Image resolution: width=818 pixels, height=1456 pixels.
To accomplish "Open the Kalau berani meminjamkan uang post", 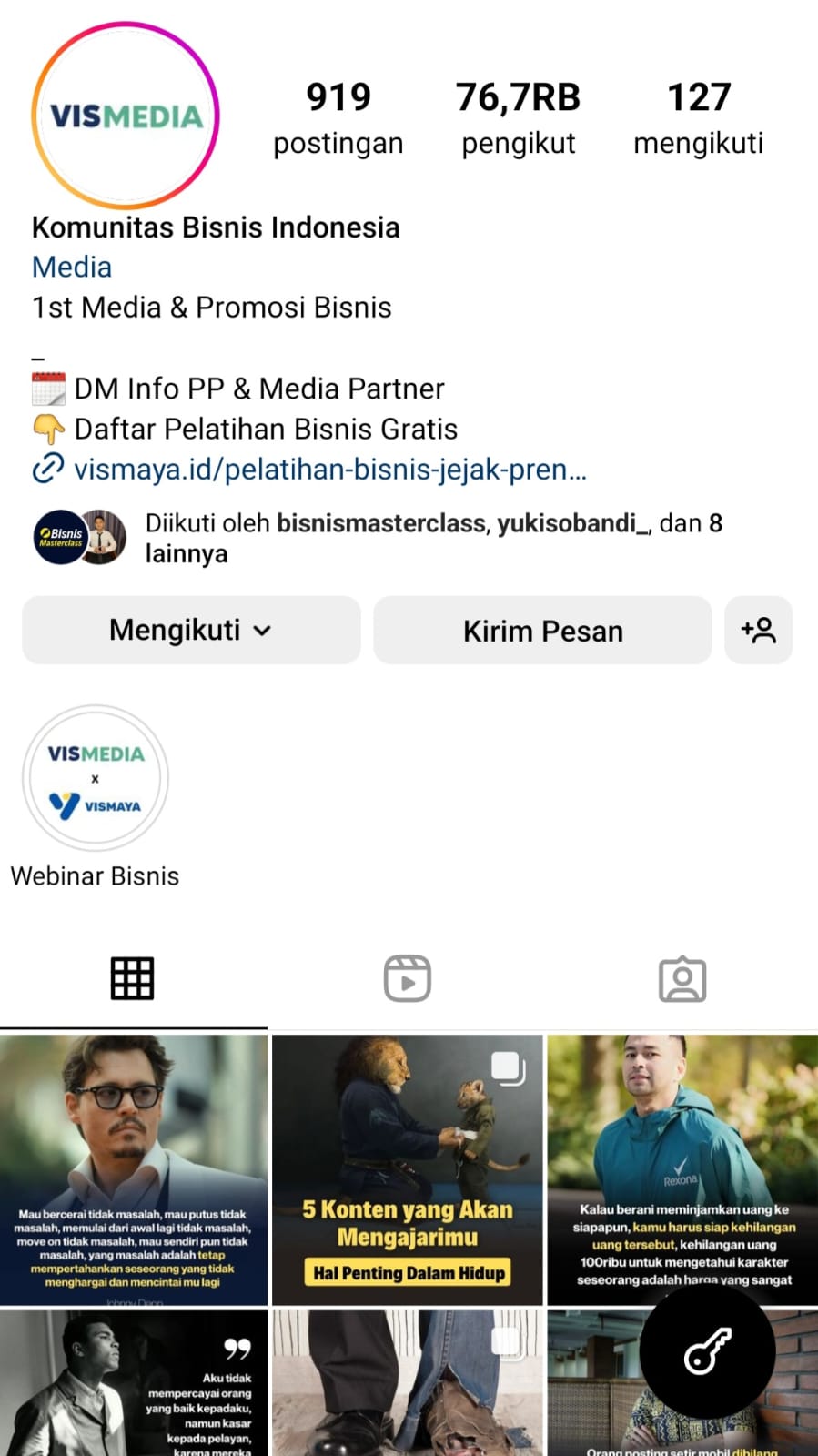I will coord(682,1169).
